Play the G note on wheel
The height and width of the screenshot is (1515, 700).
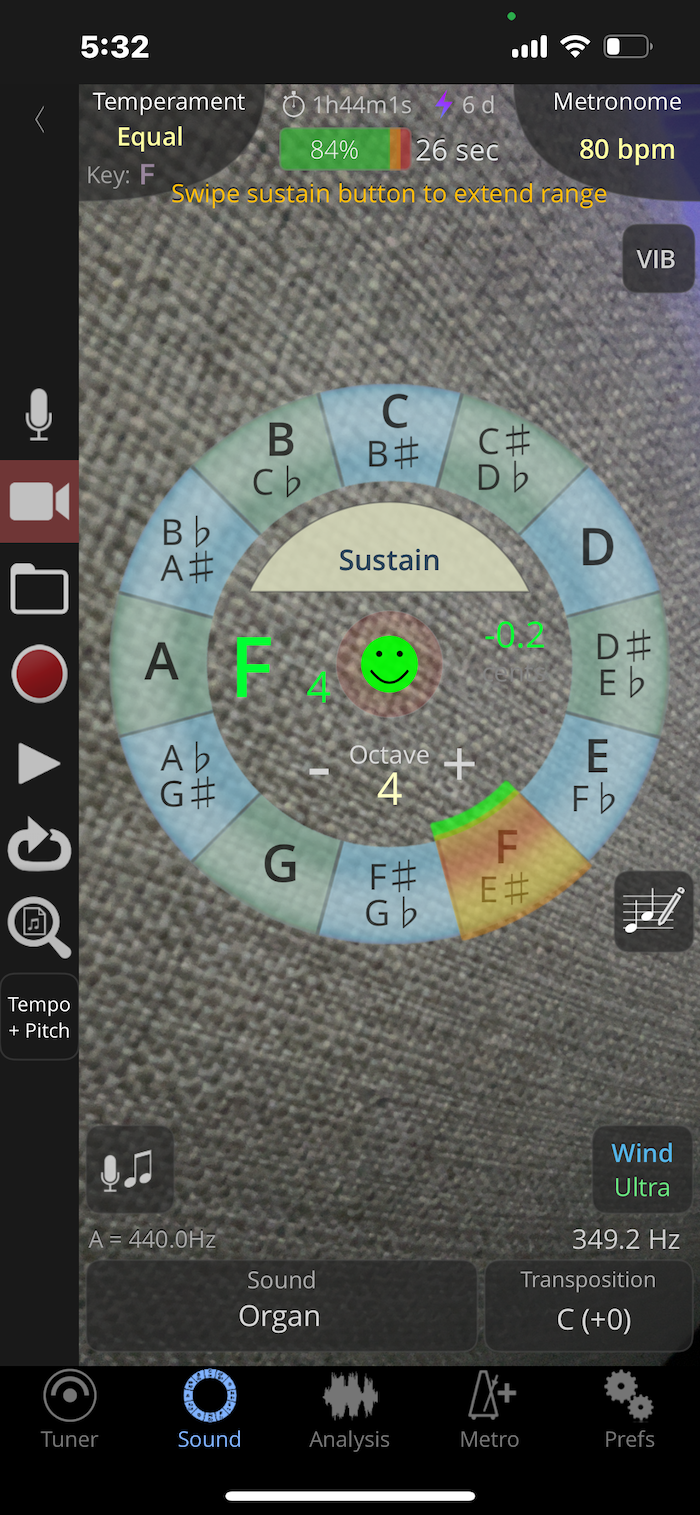pyautogui.click(x=279, y=865)
